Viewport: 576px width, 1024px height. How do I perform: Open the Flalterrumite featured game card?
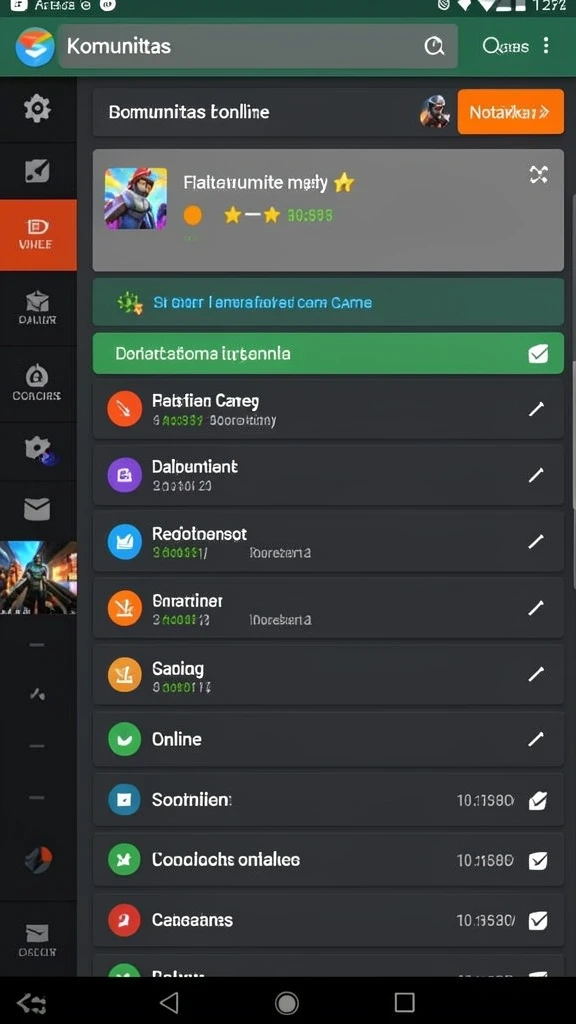[328, 210]
